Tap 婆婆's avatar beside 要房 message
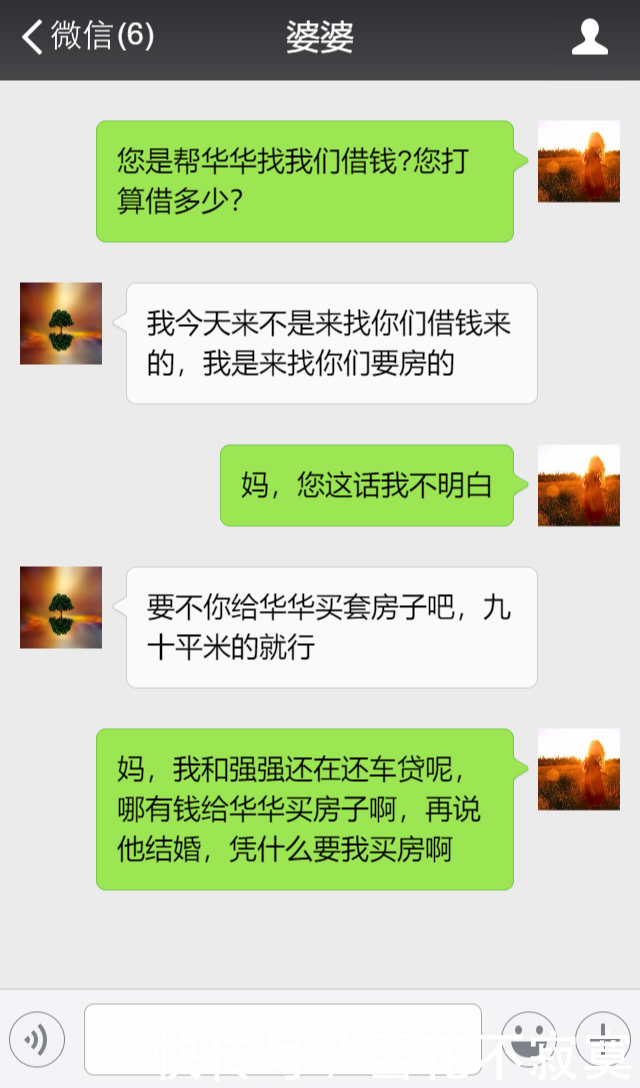The width and height of the screenshot is (640, 1088). (x=61, y=323)
